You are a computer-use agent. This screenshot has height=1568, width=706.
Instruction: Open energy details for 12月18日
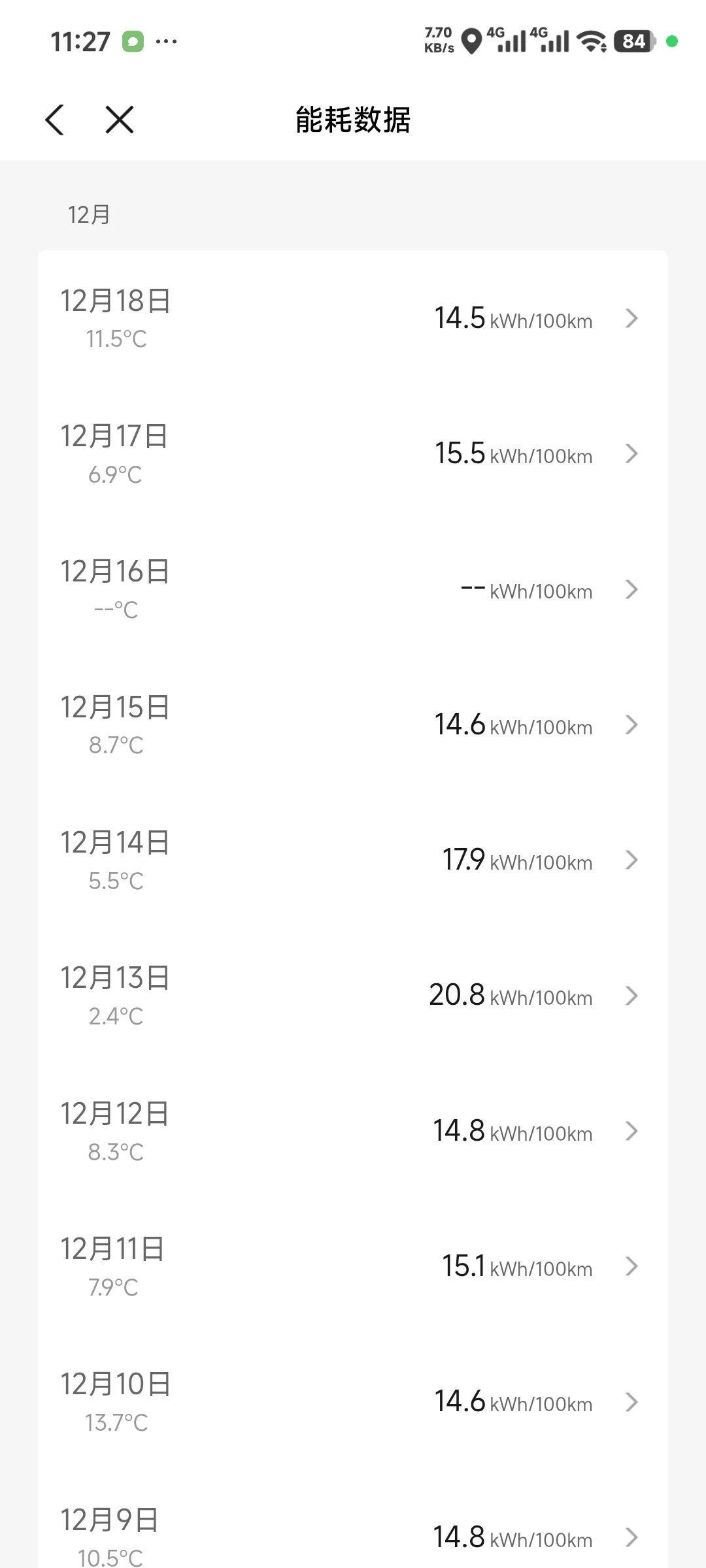[x=353, y=319]
